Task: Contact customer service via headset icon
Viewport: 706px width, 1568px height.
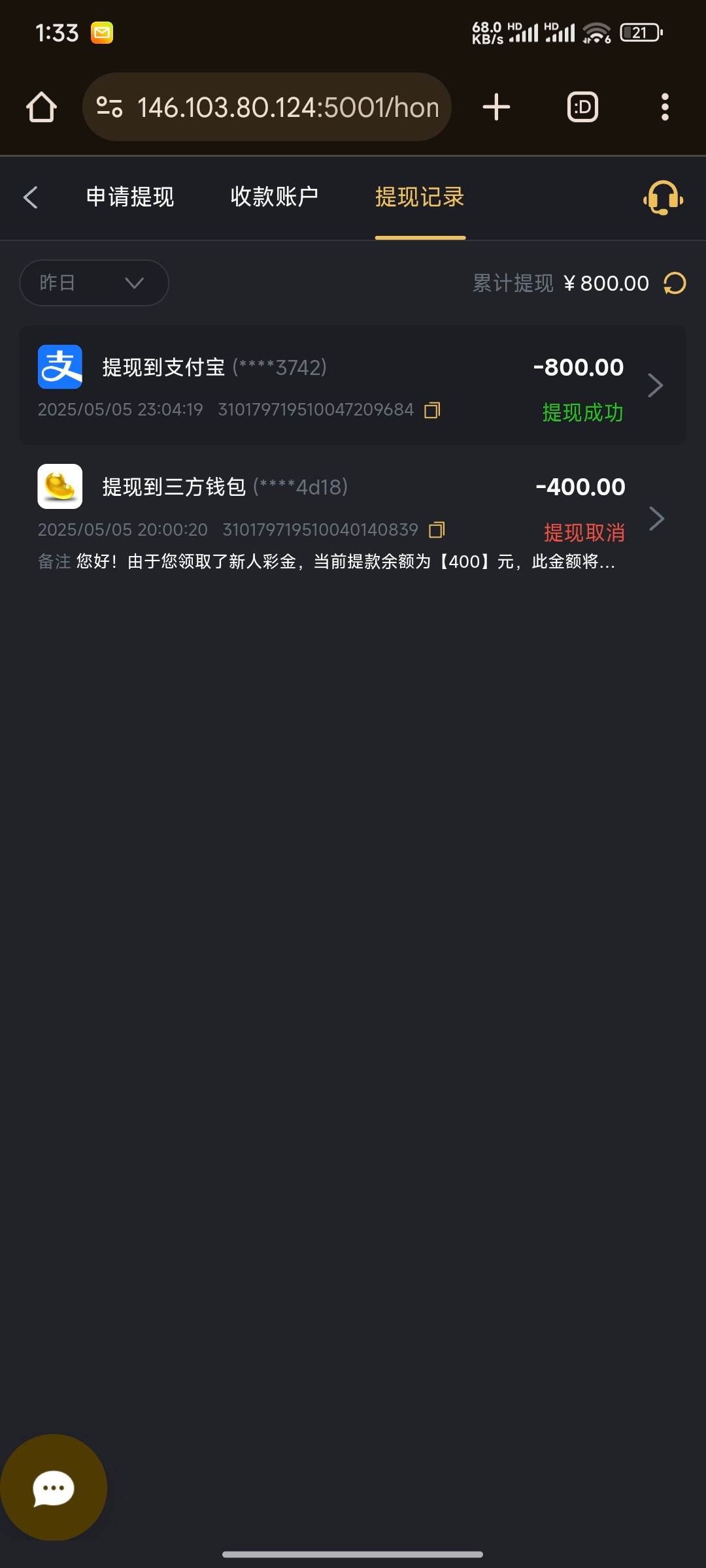Action: [x=664, y=197]
